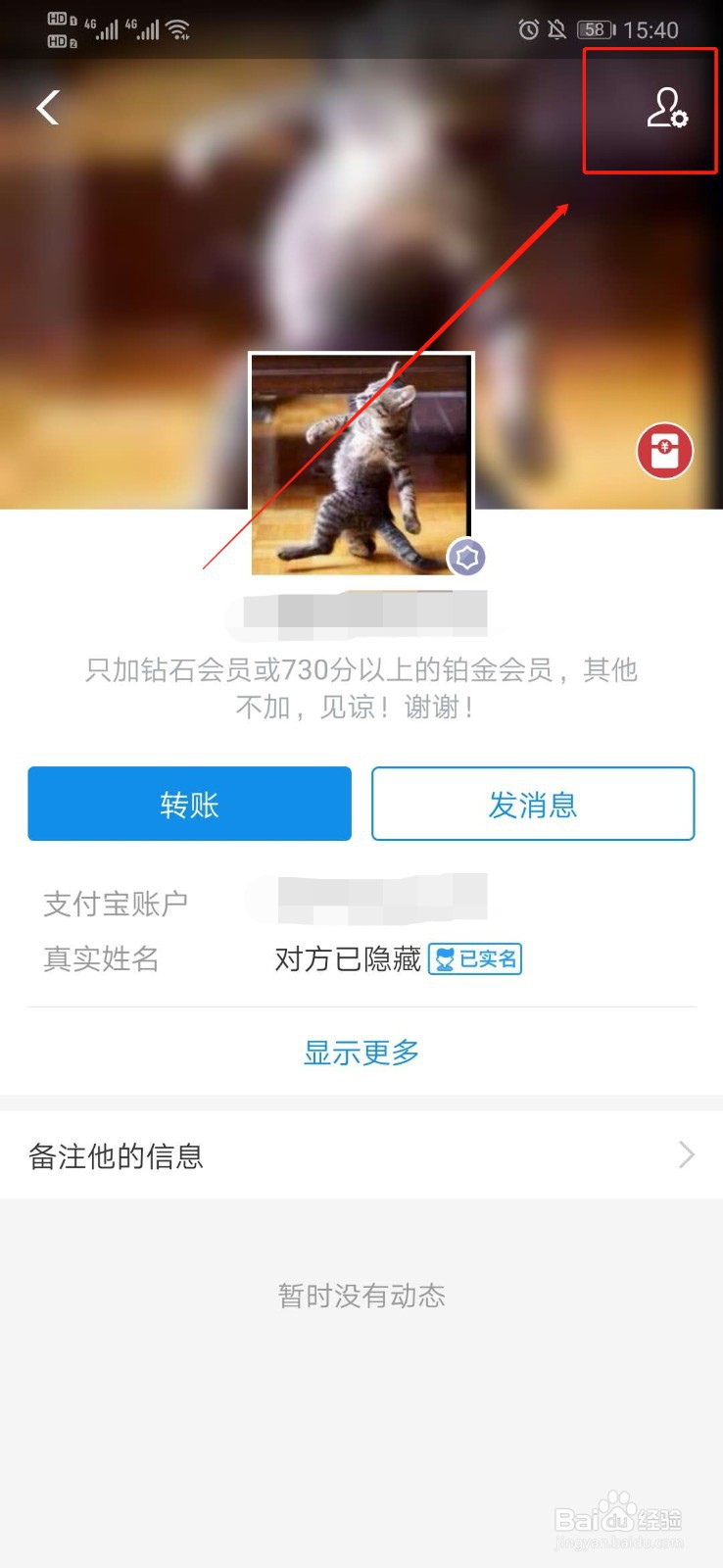This screenshot has width=723, height=1568.
Task: Click the HD voice indicator icon
Action: [x=56, y=29]
